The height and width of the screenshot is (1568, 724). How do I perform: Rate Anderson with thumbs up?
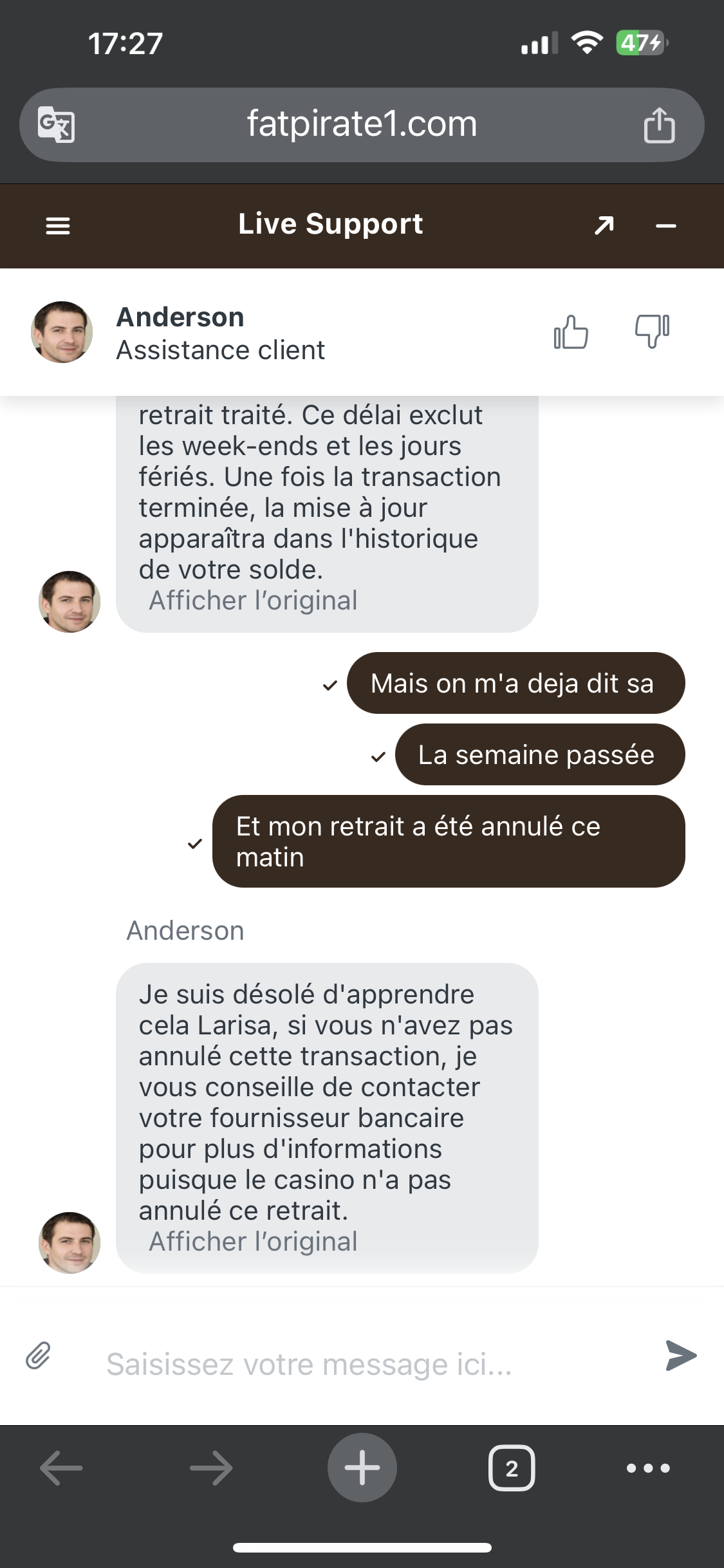coord(571,332)
